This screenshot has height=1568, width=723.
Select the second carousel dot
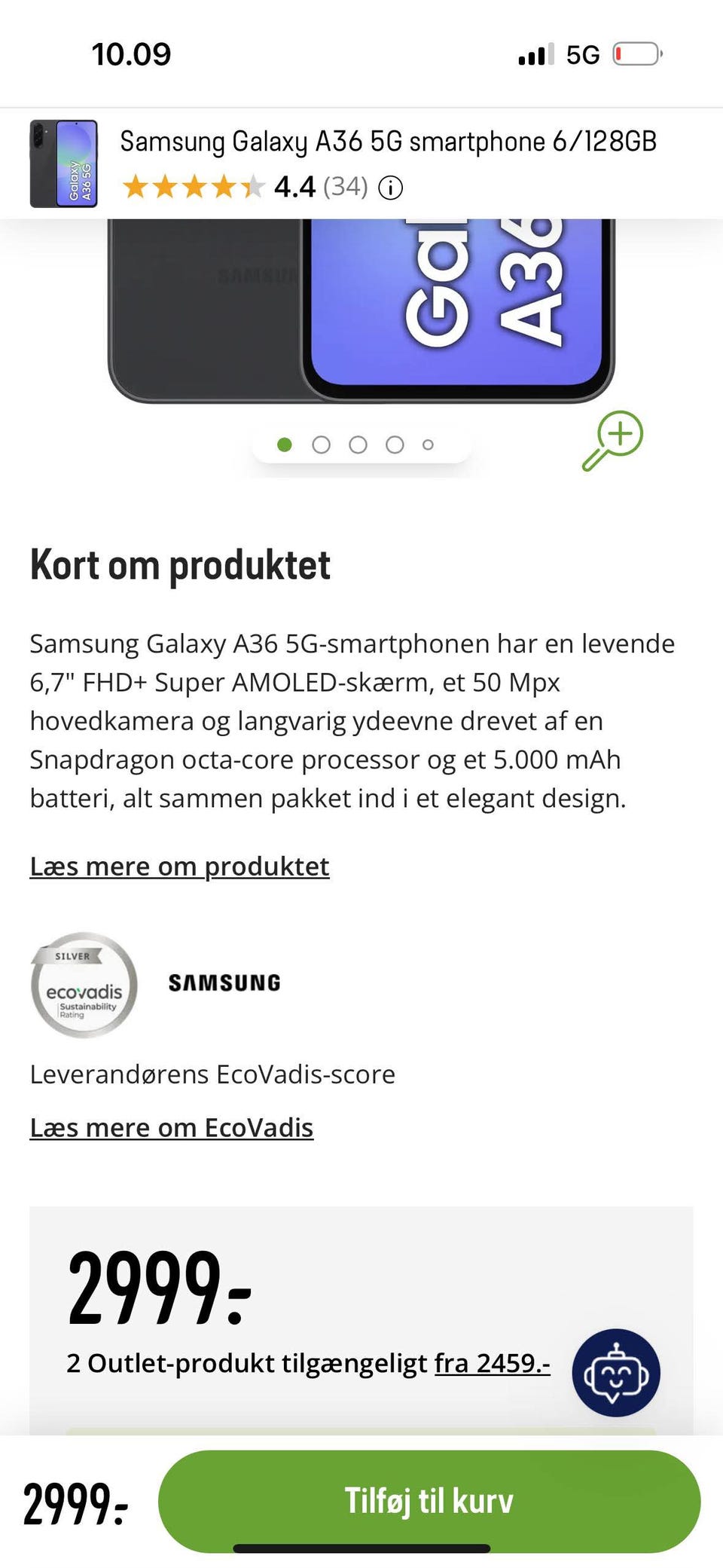pyautogui.click(x=321, y=445)
